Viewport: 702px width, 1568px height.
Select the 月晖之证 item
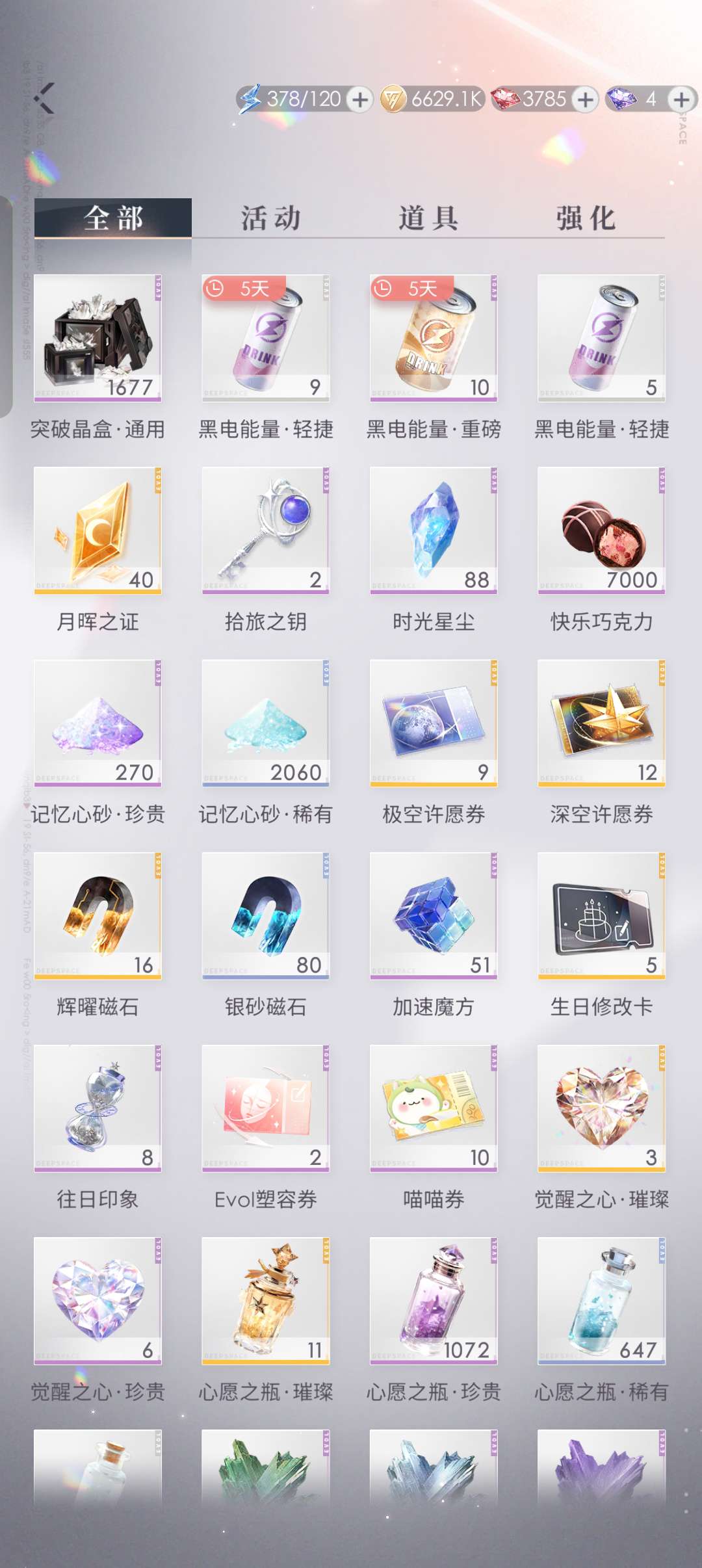click(x=97, y=530)
